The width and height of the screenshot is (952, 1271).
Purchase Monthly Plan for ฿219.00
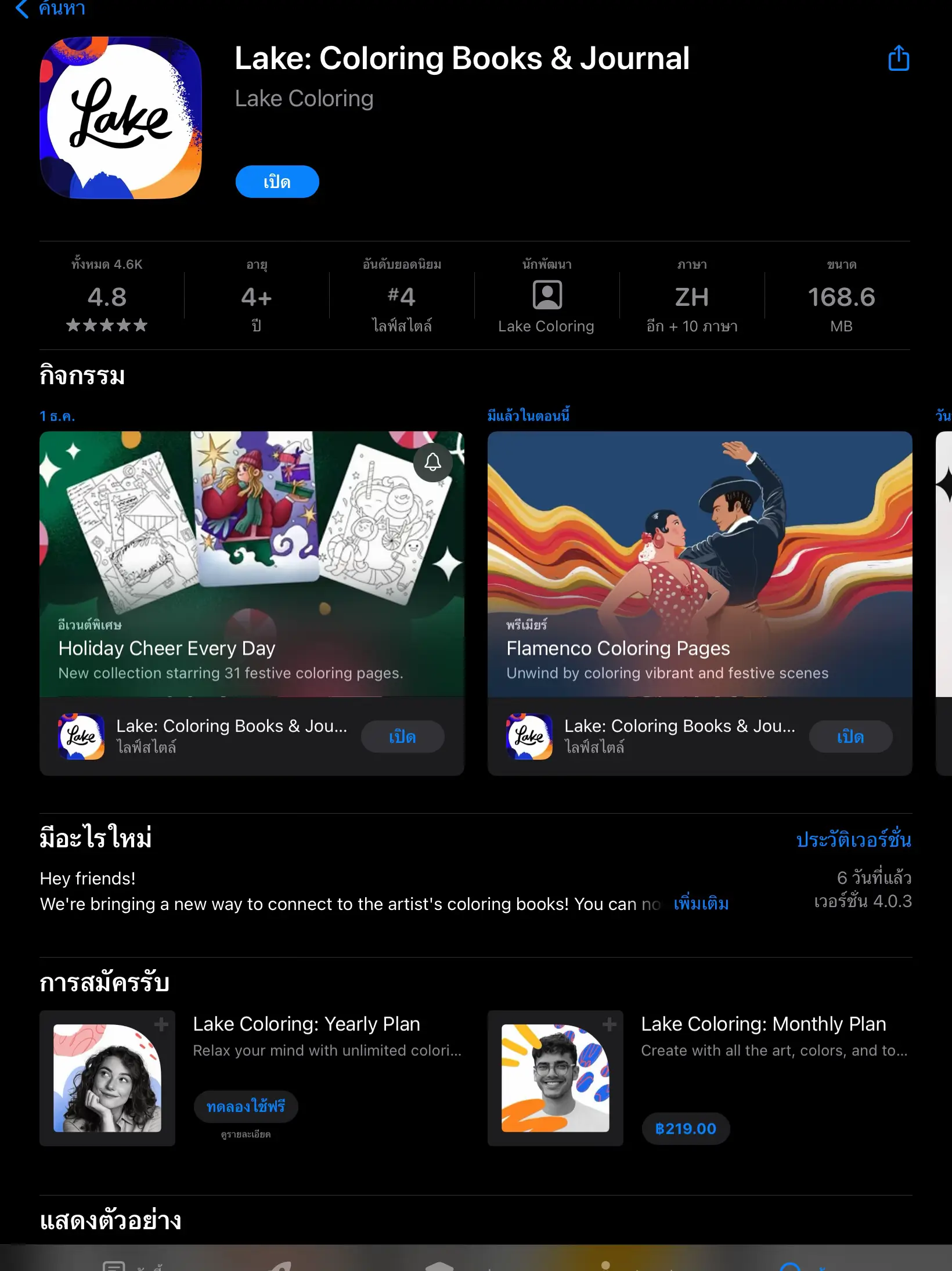(x=686, y=1128)
